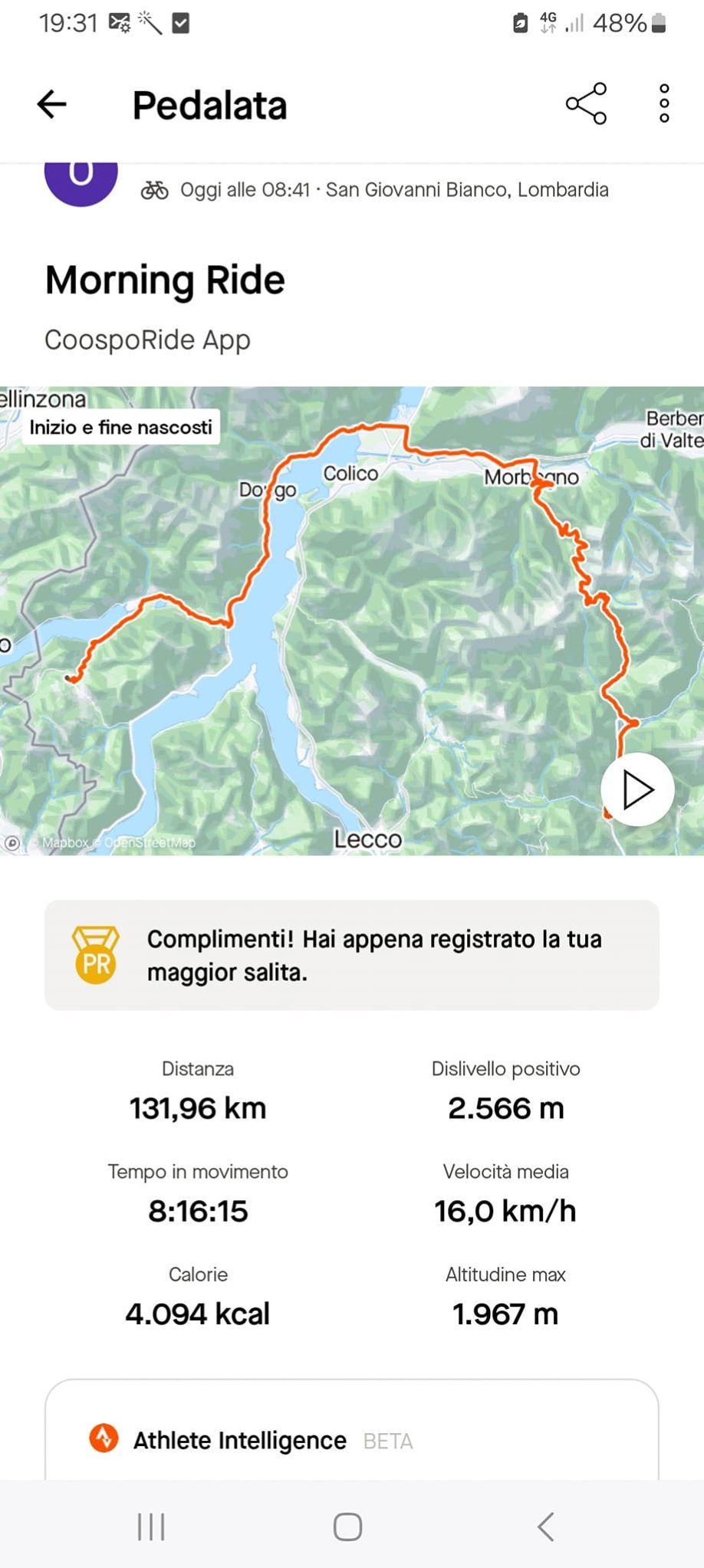Play the route flyover on the map
This screenshot has height=1568, width=704.
tap(637, 790)
